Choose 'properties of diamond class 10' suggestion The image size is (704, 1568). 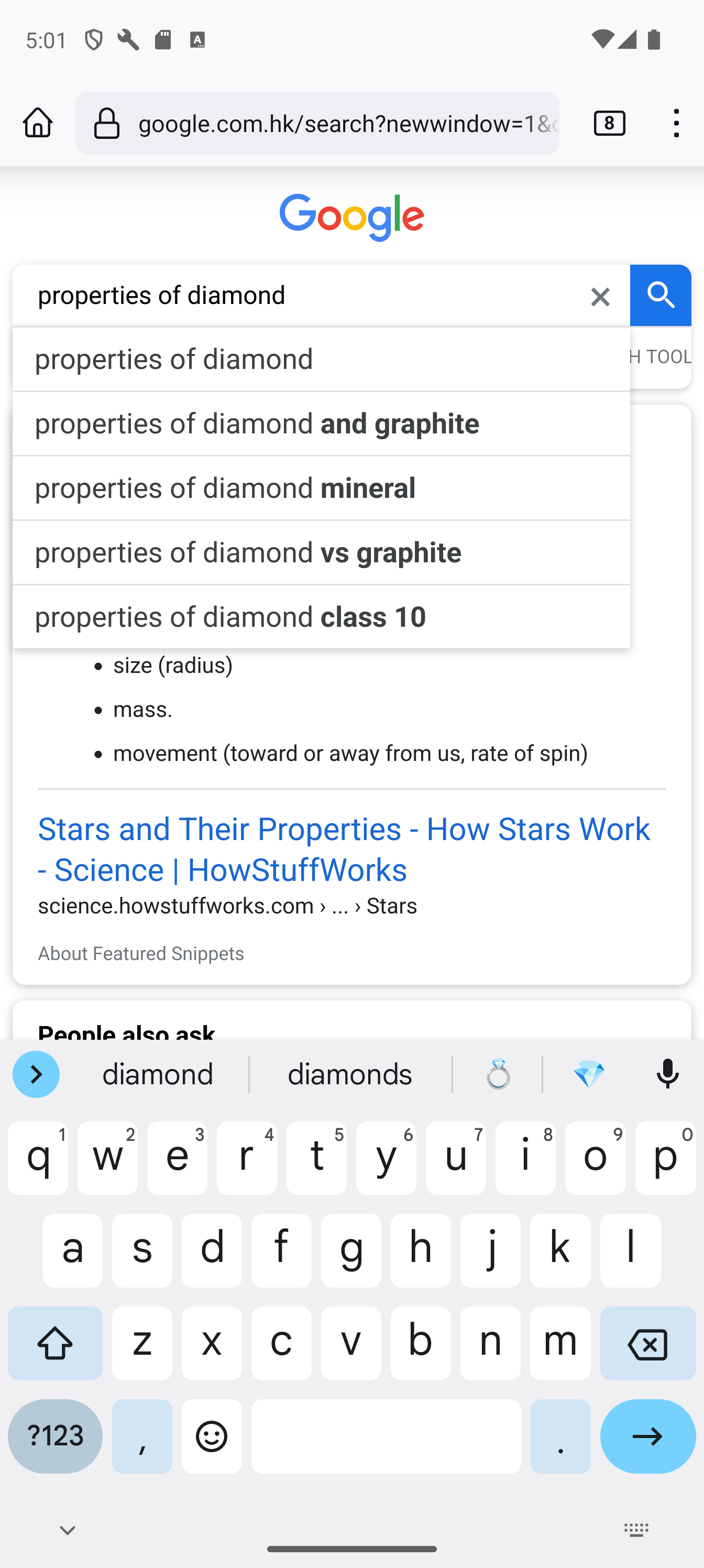pyautogui.click(x=321, y=617)
